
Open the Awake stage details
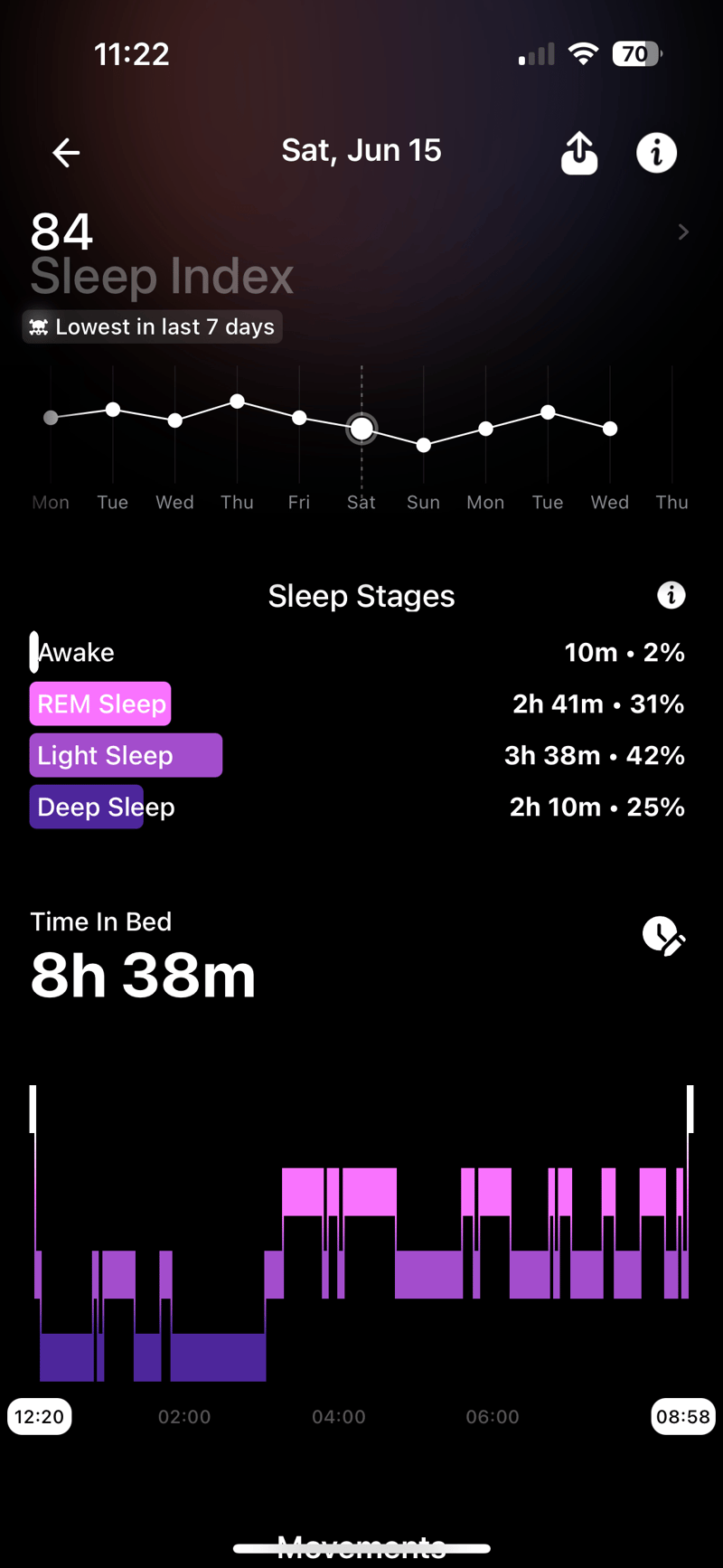(72, 652)
